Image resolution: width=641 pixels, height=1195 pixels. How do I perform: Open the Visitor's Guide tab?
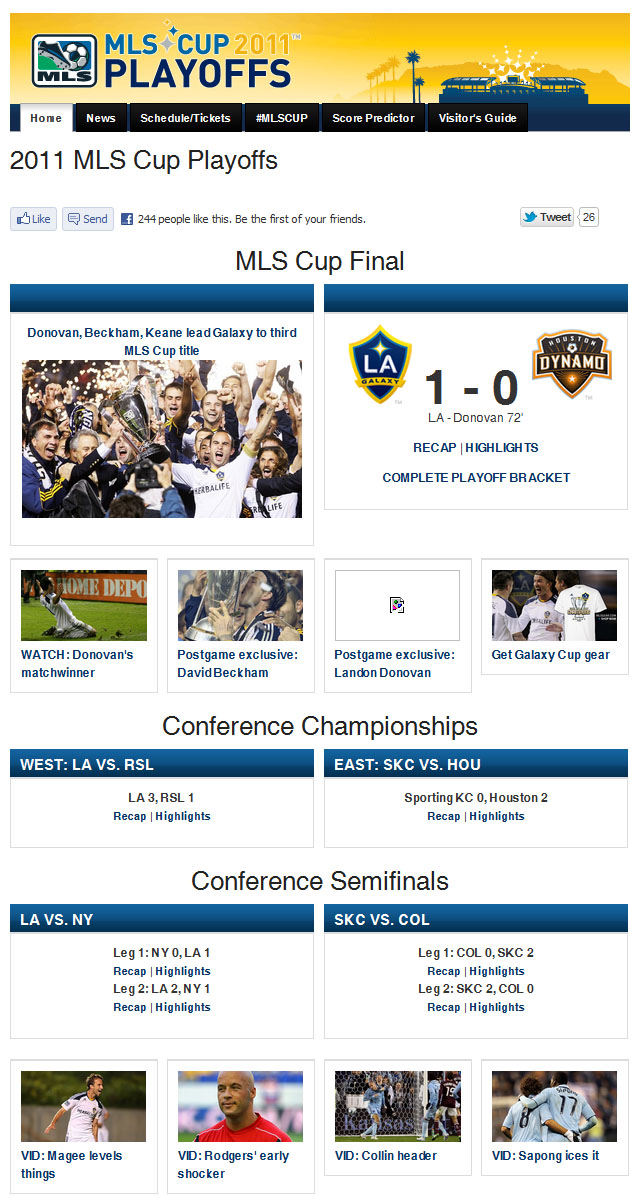pyautogui.click(x=477, y=118)
